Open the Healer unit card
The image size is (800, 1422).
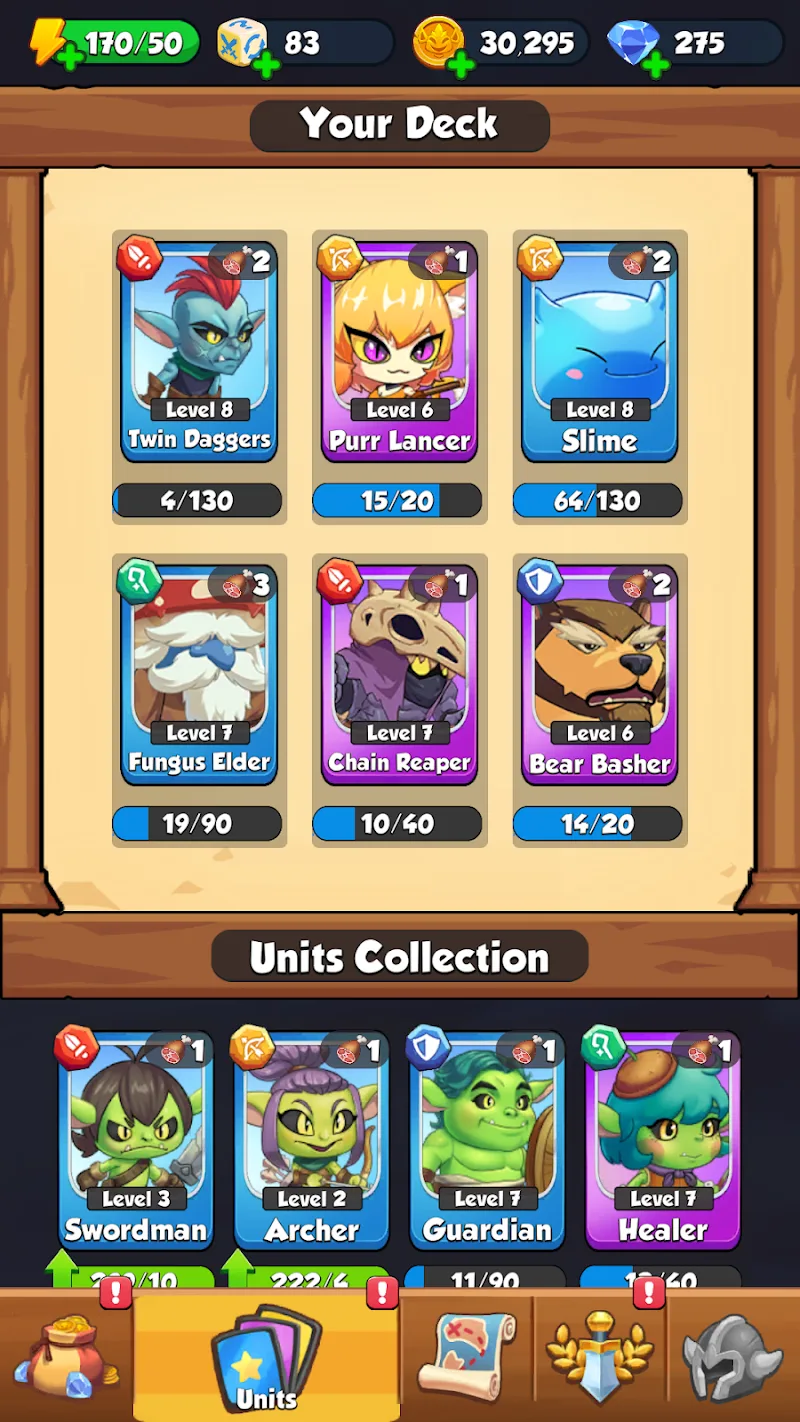[x=662, y=1140]
